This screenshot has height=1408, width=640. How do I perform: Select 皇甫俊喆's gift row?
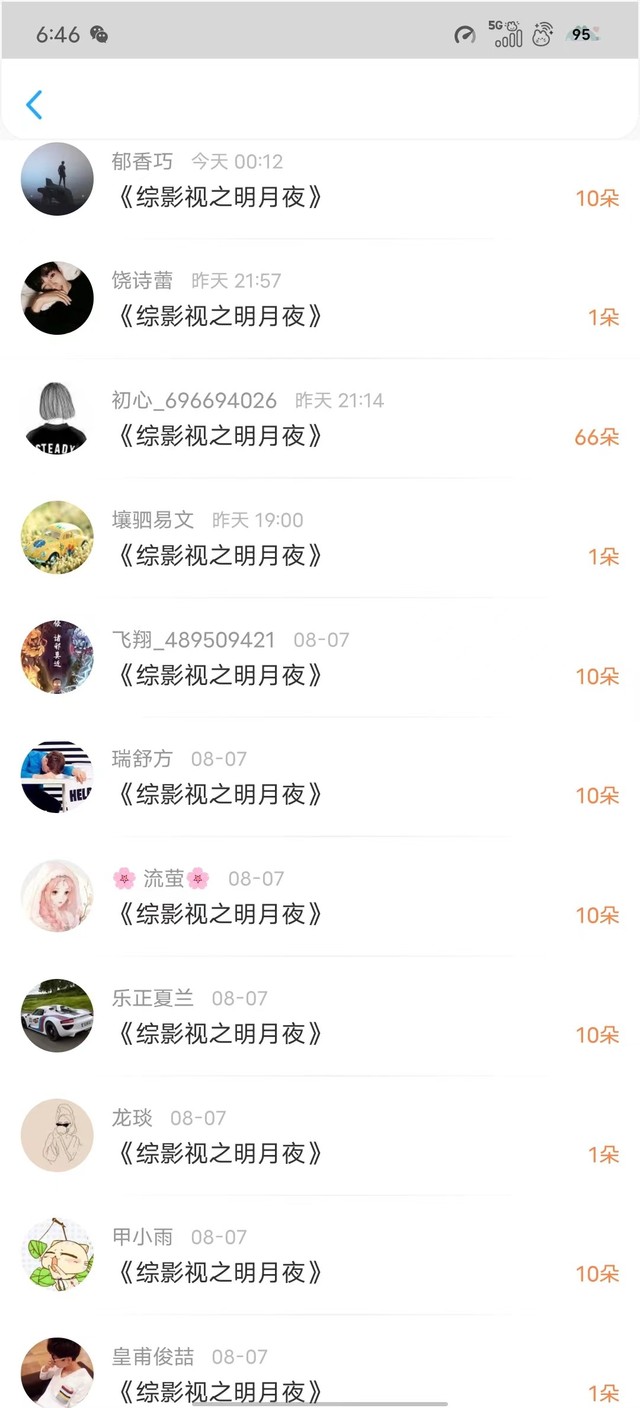click(320, 1362)
